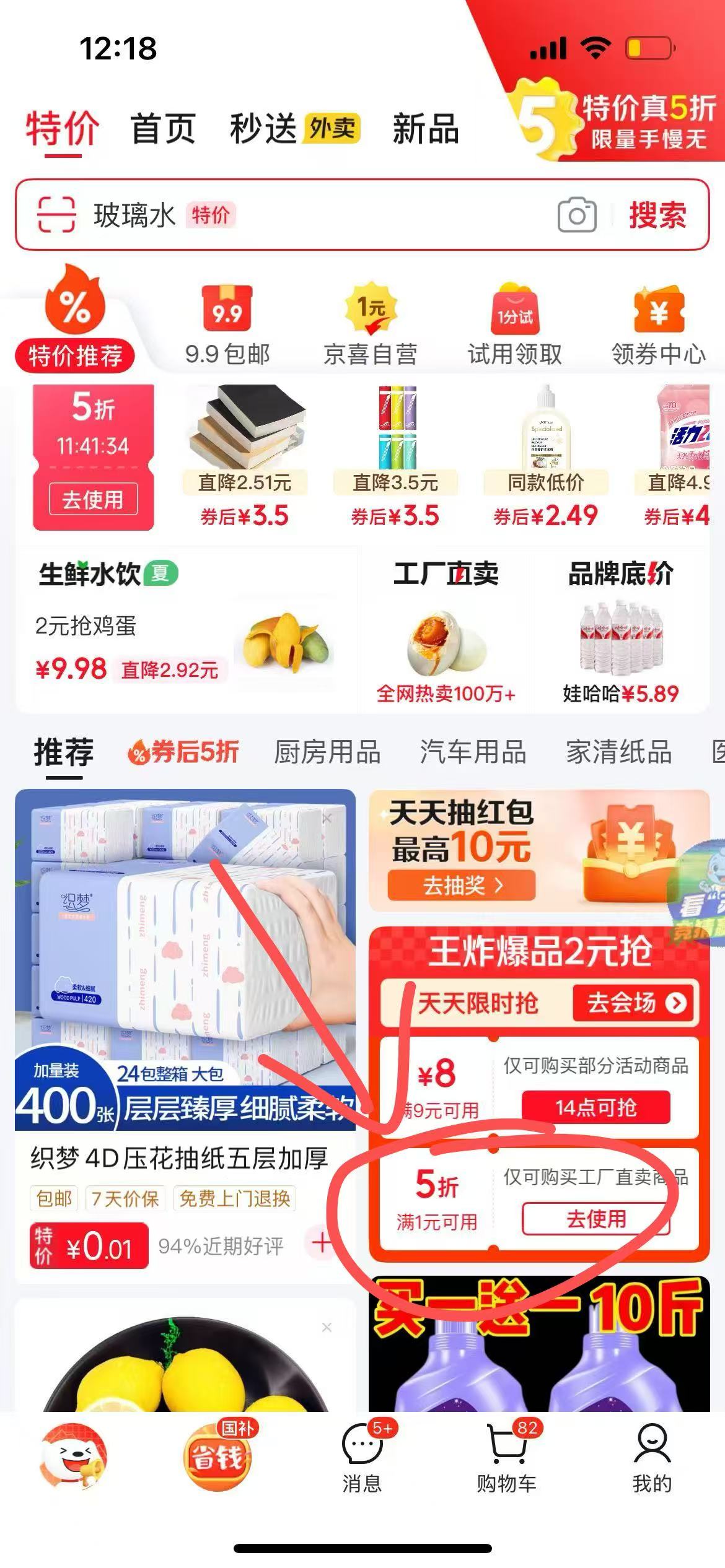Select the 汽车用品 category tab
The height and width of the screenshot is (1568, 725).
pos(473,754)
